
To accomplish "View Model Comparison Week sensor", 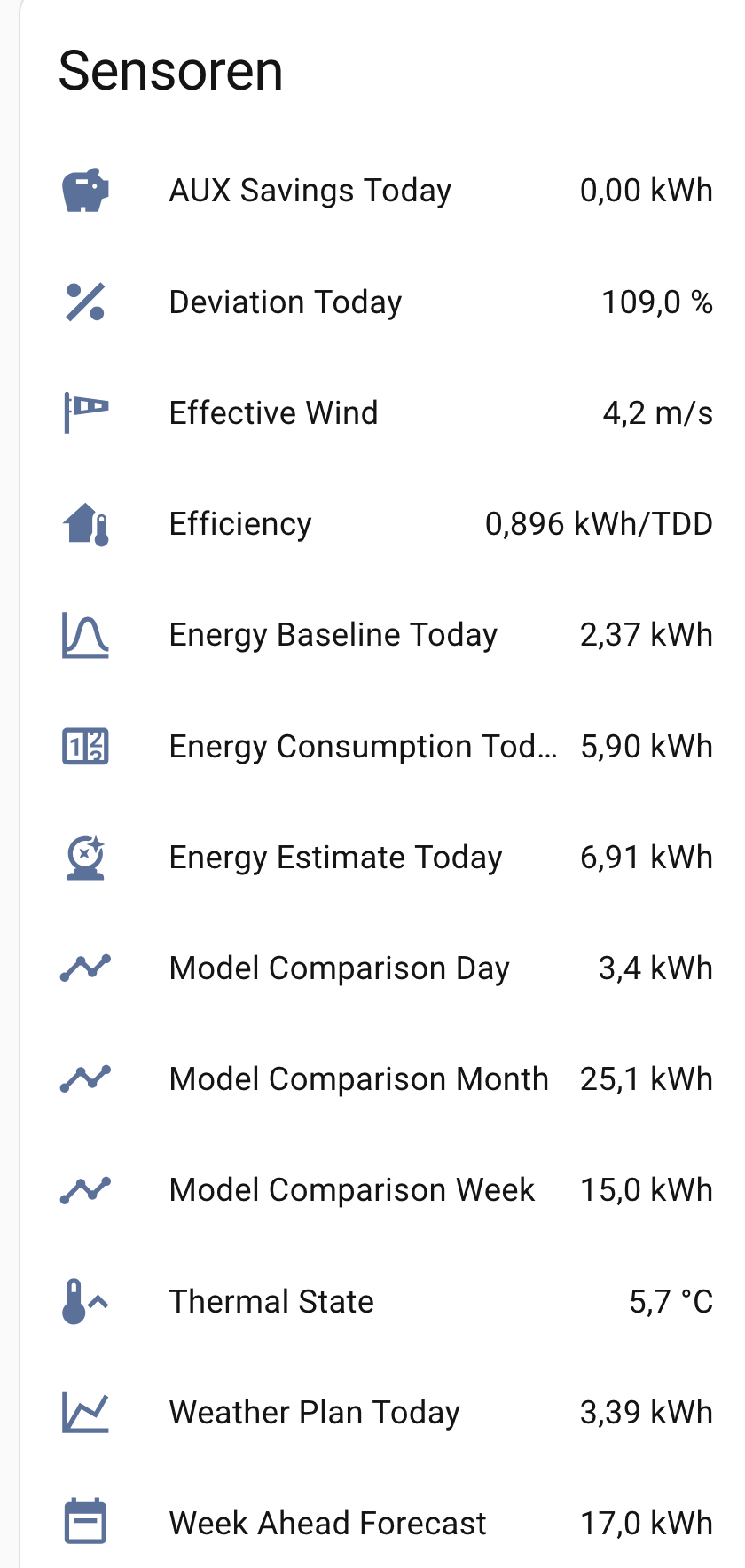I will coord(352,1190).
